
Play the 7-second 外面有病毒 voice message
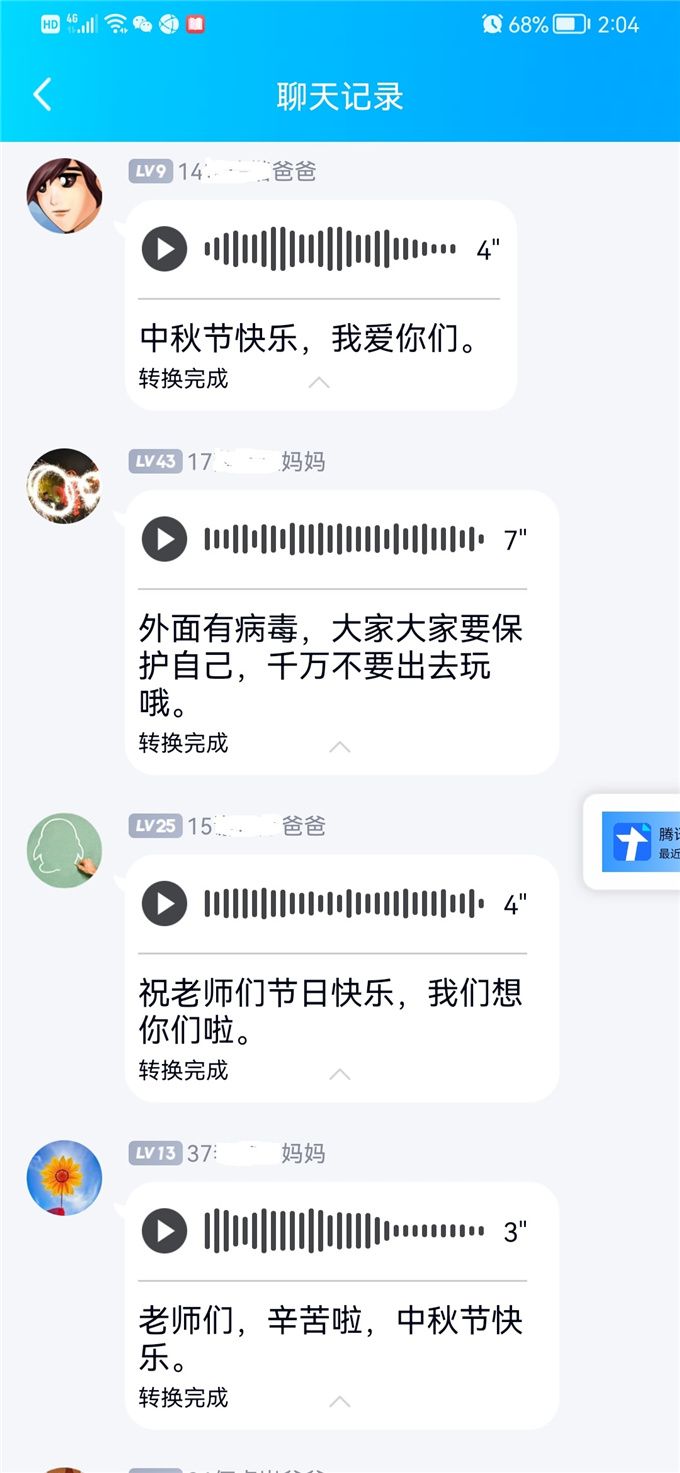[165, 540]
